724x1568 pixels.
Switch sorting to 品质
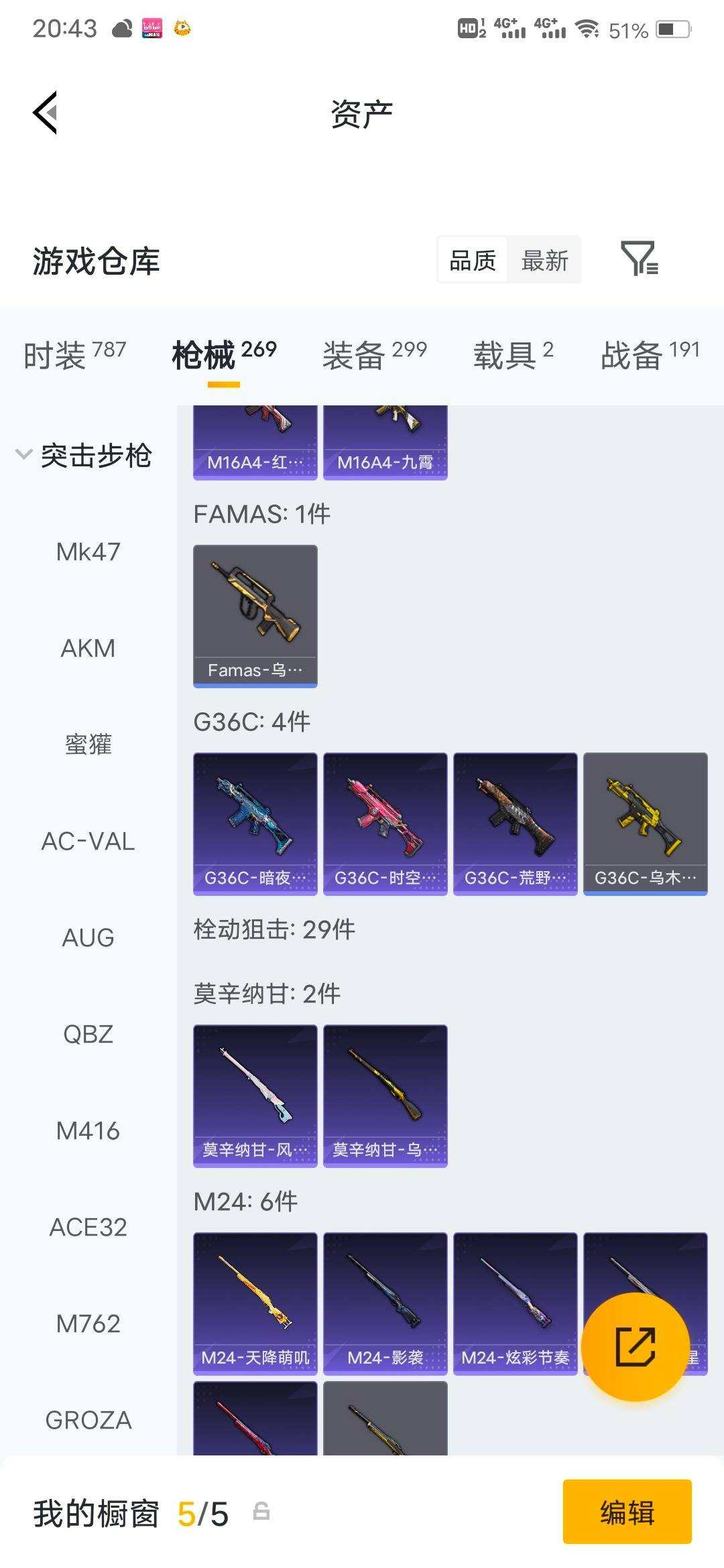(473, 260)
